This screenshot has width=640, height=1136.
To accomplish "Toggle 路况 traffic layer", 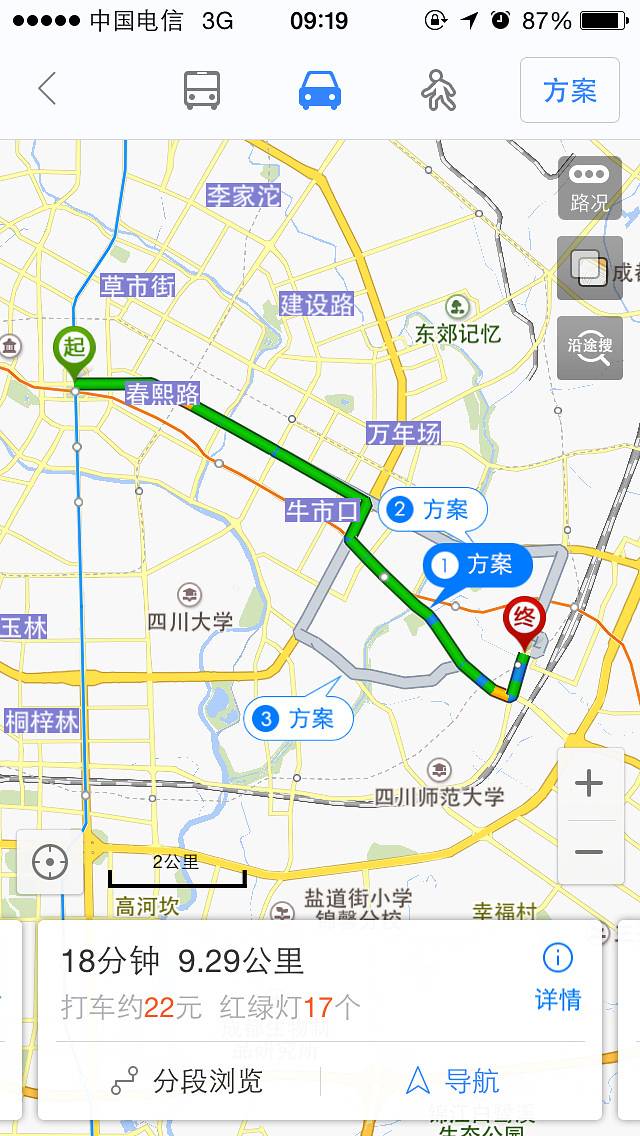I will click(x=589, y=188).
